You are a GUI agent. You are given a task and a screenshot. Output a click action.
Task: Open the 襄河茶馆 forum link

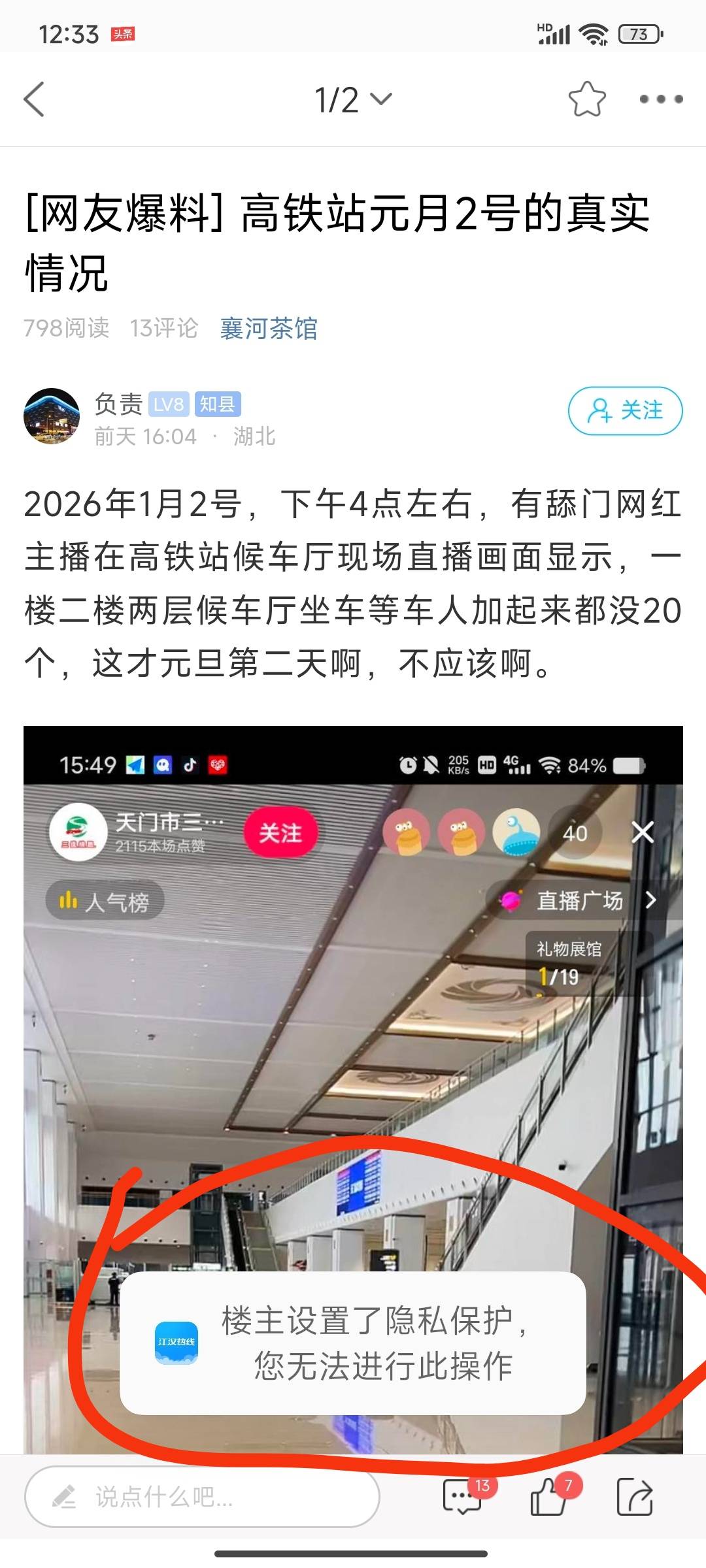point(269,329)
